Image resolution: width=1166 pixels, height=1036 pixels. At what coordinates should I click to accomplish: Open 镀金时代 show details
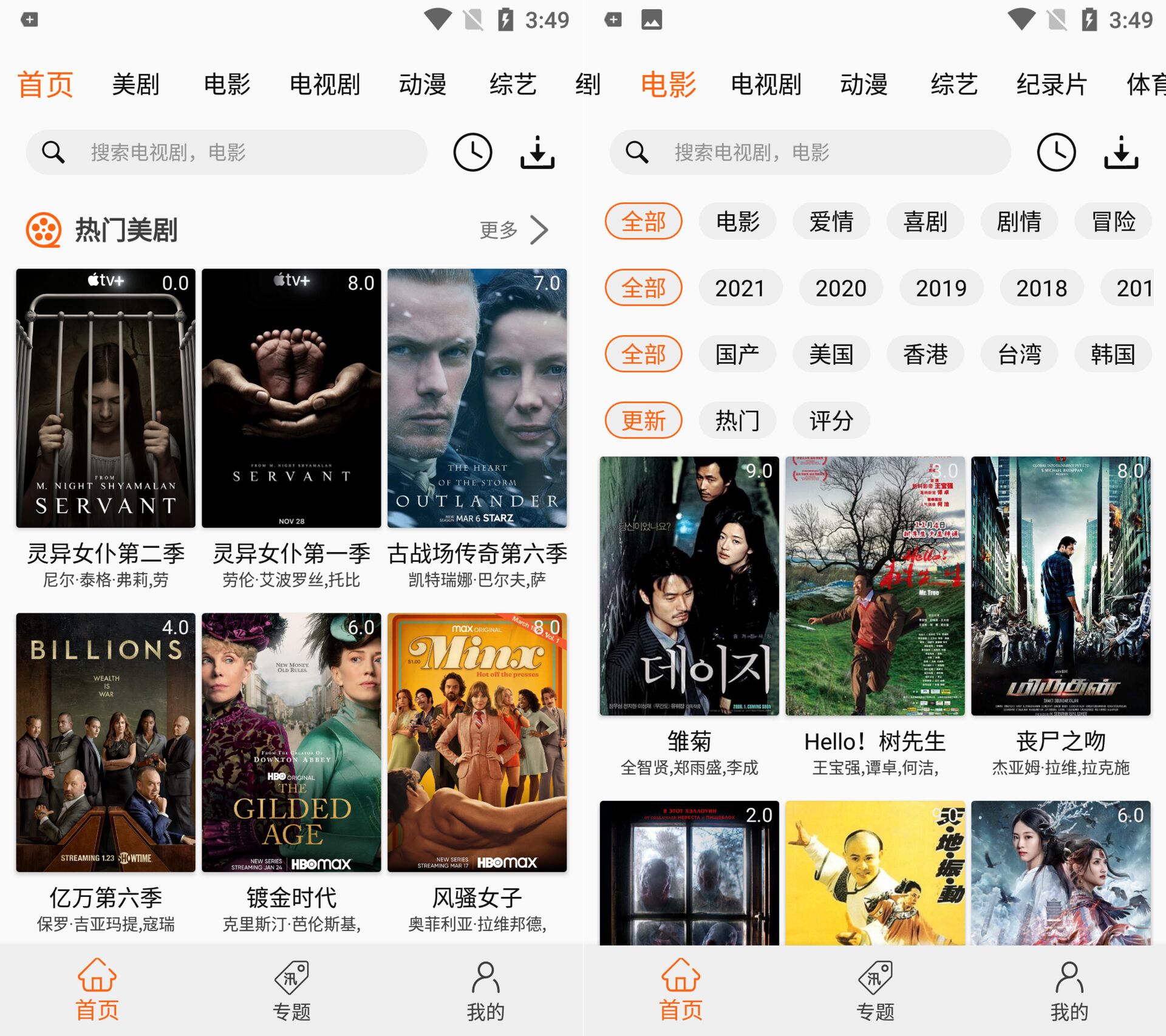(x=291, y=742)
